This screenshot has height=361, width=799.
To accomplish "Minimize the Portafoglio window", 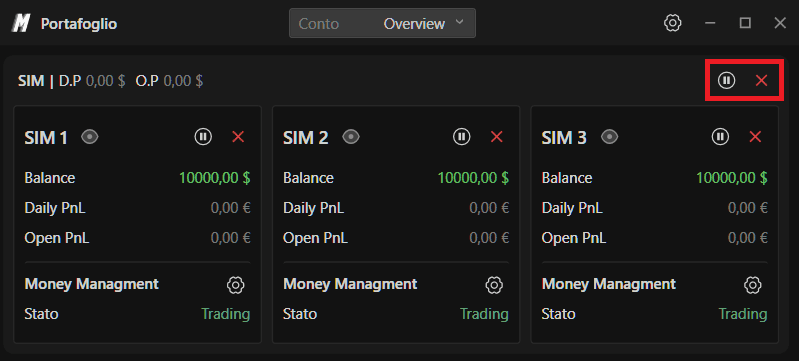I will coord(710,23).
